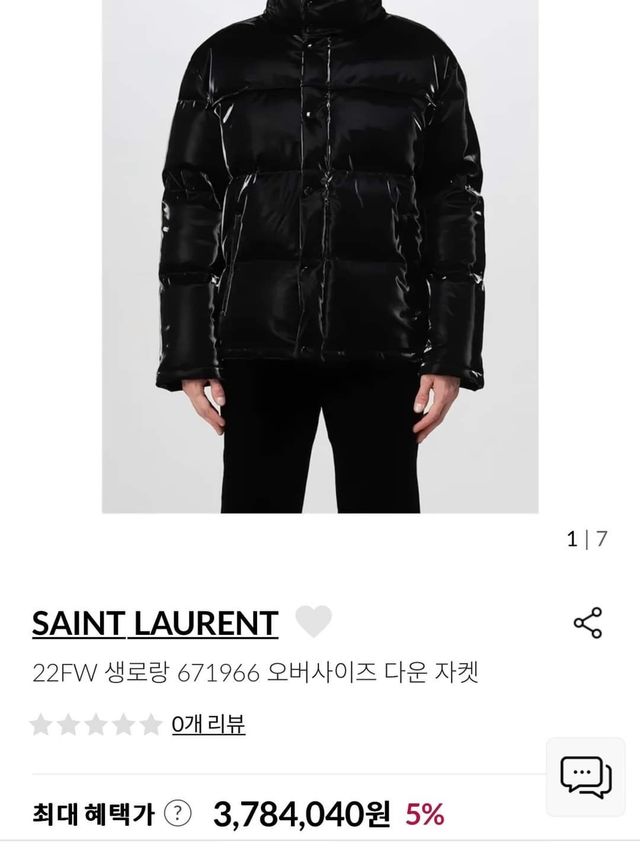640x849 pixels.
Task: Show help for 최대 혜택가
Action: point(177,813)
